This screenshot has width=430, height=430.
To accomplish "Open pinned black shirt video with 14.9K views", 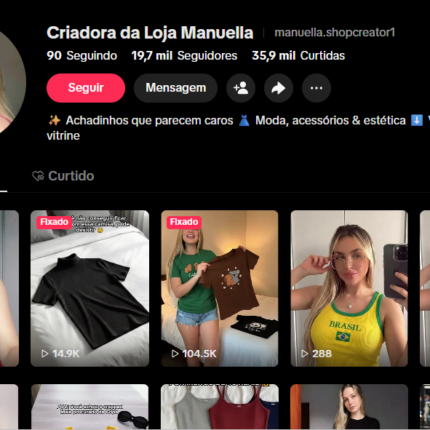I will [x=90, y=288].
